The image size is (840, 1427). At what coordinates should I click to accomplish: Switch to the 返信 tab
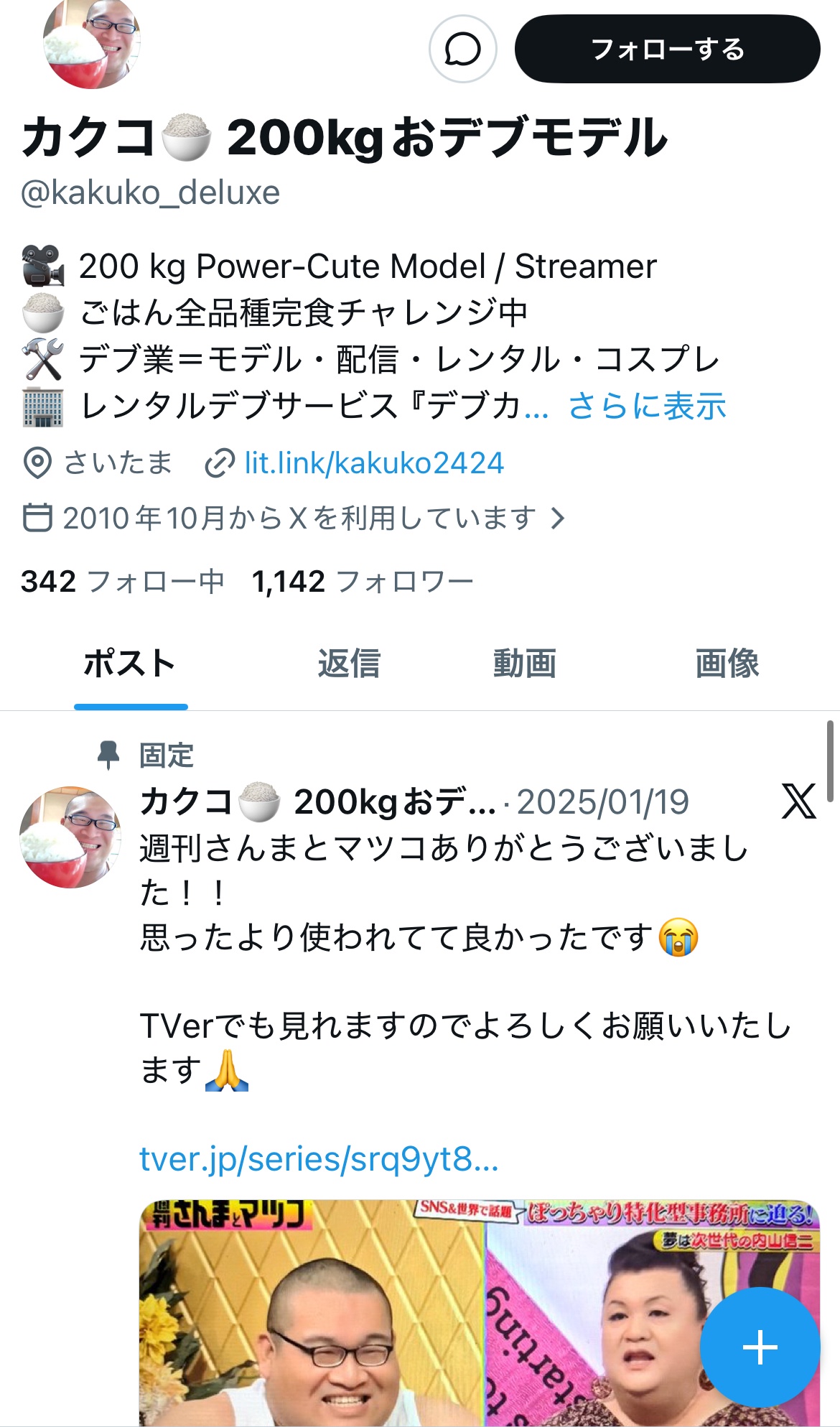349,663
